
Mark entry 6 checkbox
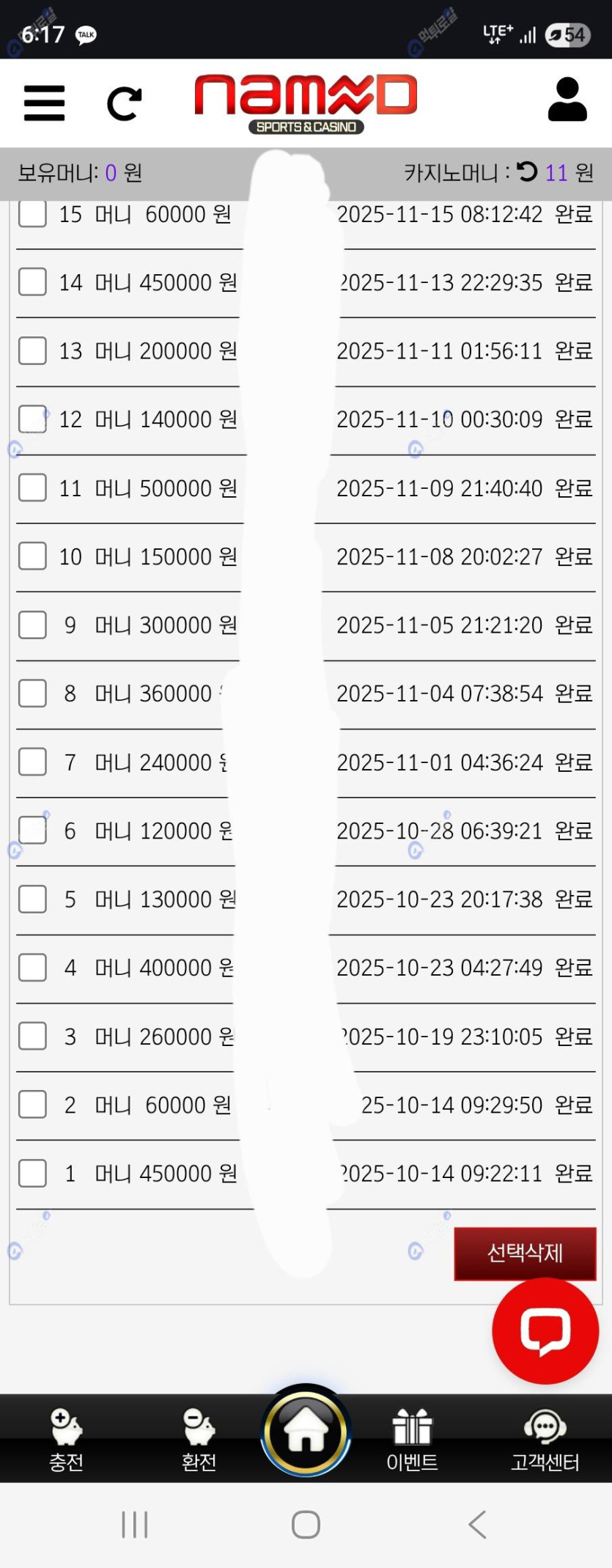(x=32, y=831)
